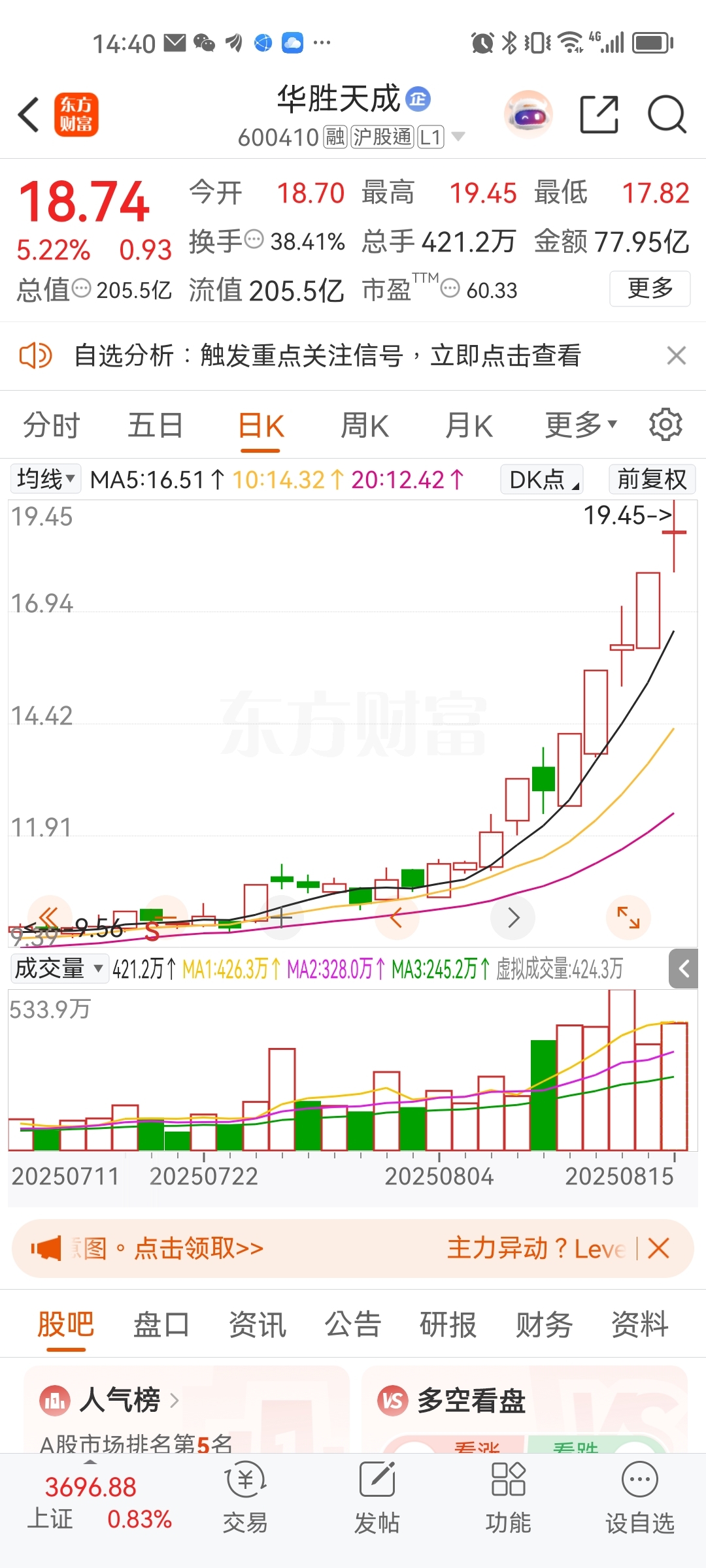Switch to the 周K chart tab
Screen dimensions: 706x1568
(365, 426)
